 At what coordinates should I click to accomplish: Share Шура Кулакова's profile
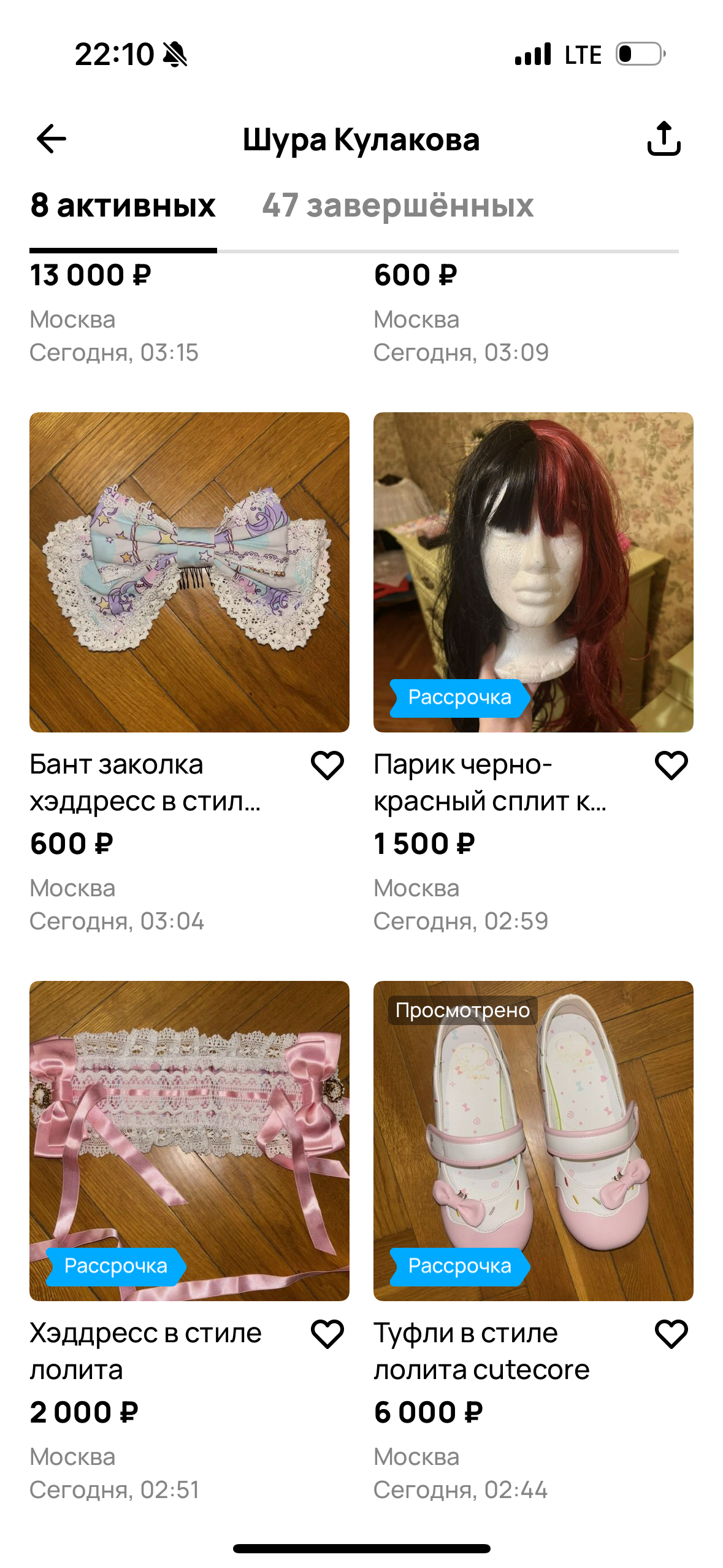click(664, 139)
